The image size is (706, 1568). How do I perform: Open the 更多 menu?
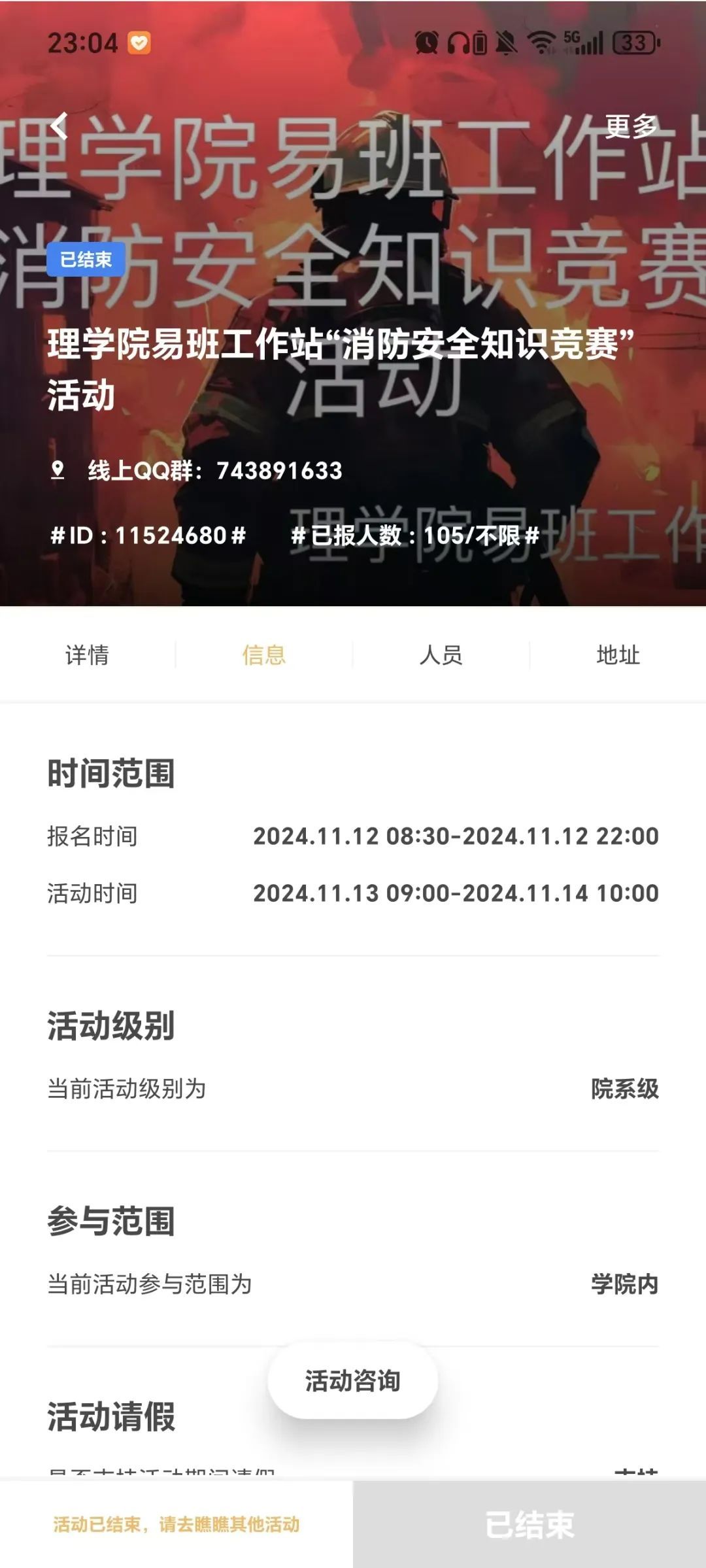[x=630, y=126]
